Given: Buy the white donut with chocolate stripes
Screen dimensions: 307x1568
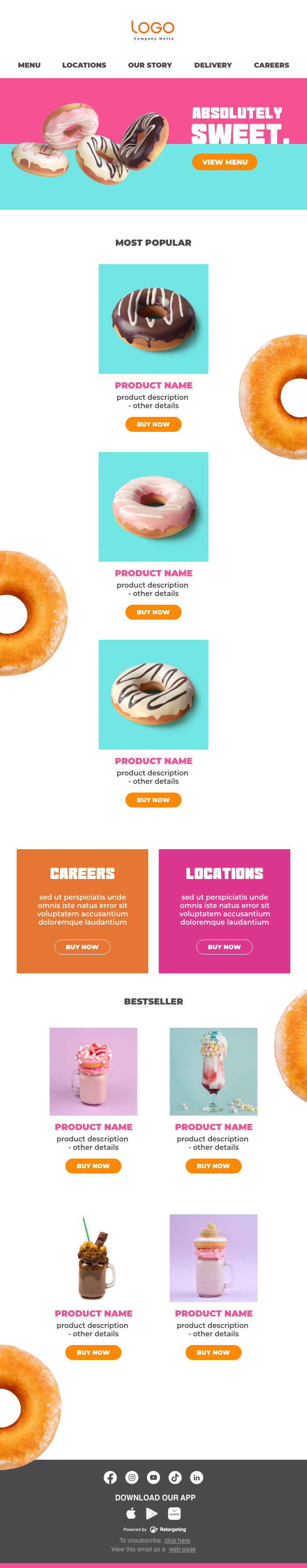Looking at the screenshot, I should tap(153, 800).
